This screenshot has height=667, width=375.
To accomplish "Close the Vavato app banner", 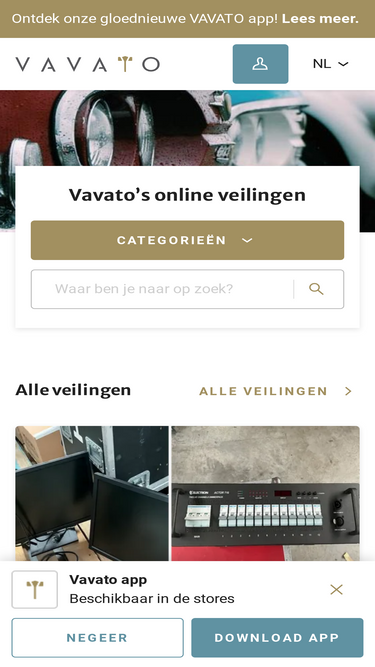I will (x=336, y=590).
